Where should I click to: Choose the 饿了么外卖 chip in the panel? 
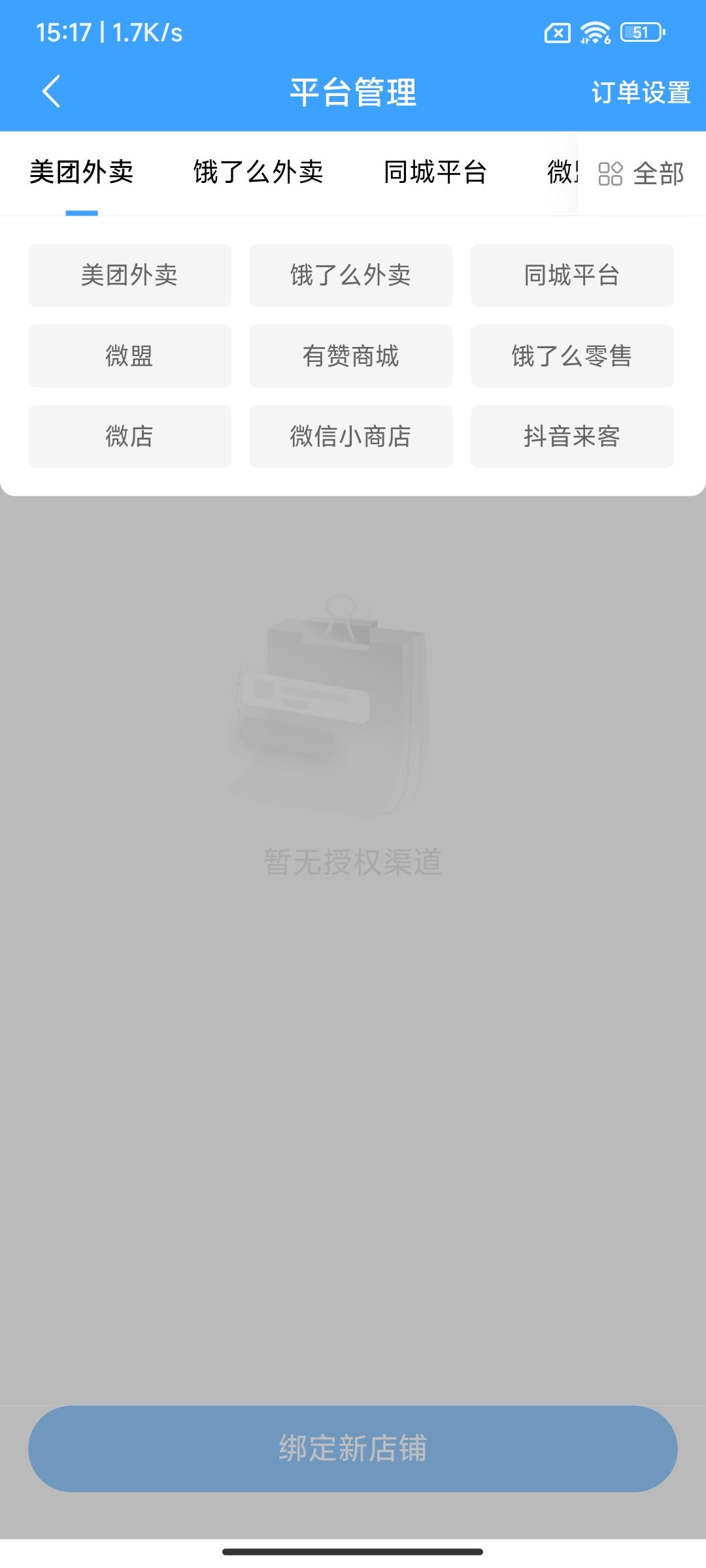350,275
